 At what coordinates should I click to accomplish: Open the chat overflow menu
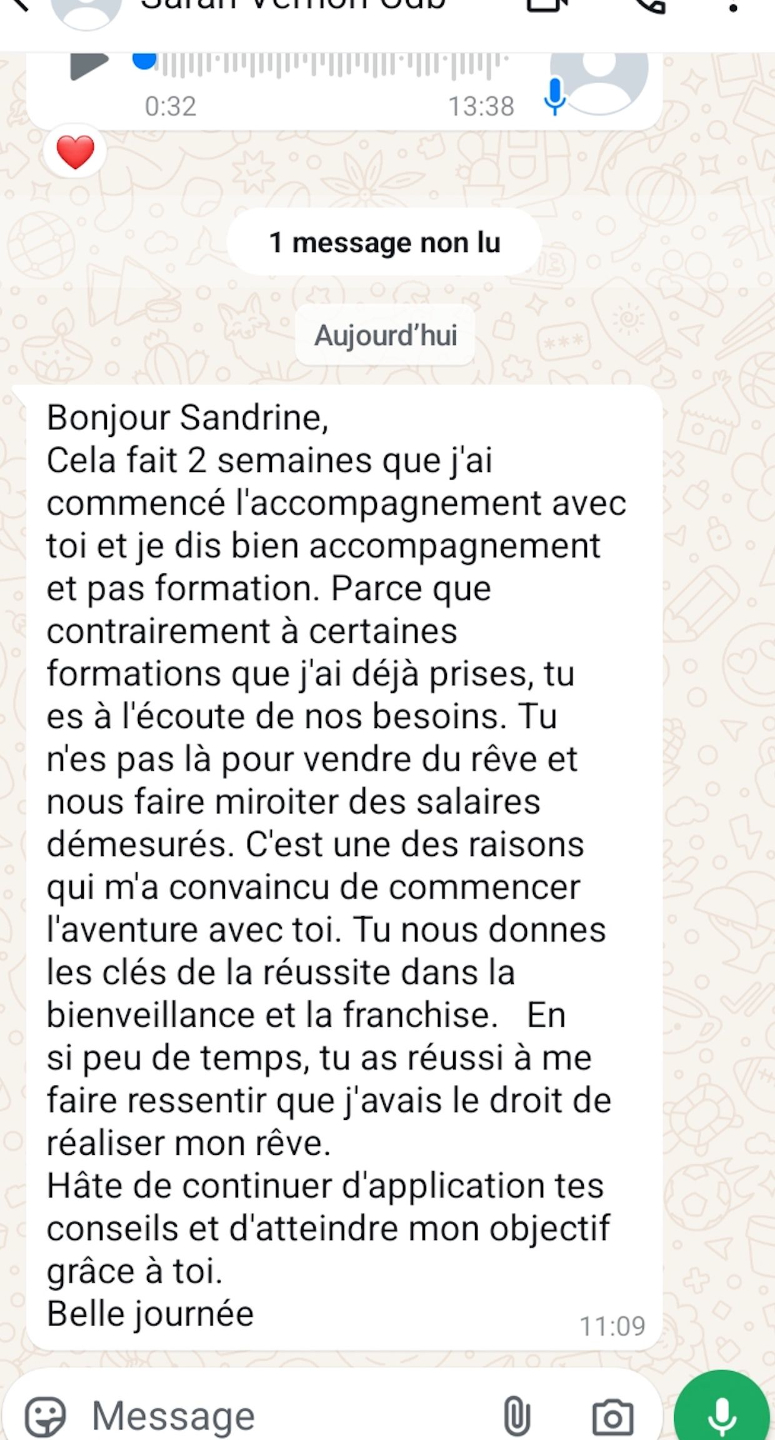pos(733,8)
